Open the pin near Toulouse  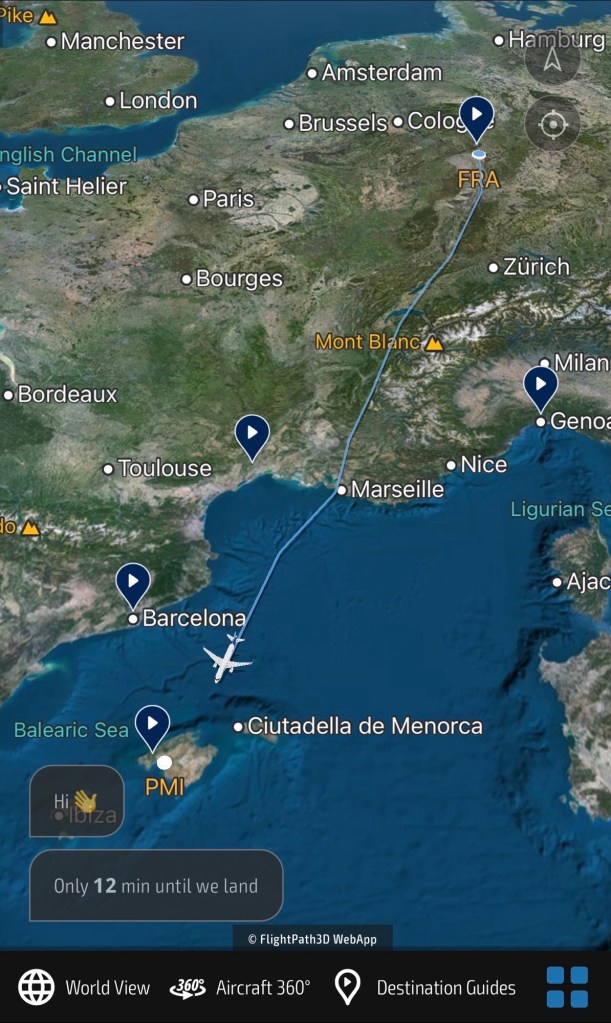pos(252,434)
